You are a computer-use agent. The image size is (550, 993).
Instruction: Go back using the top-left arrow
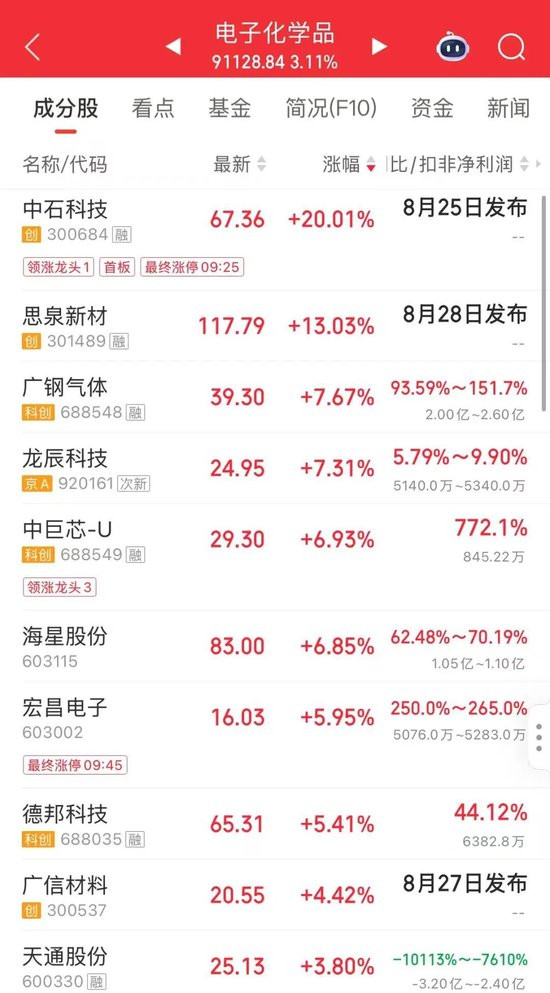coord(32,47)
